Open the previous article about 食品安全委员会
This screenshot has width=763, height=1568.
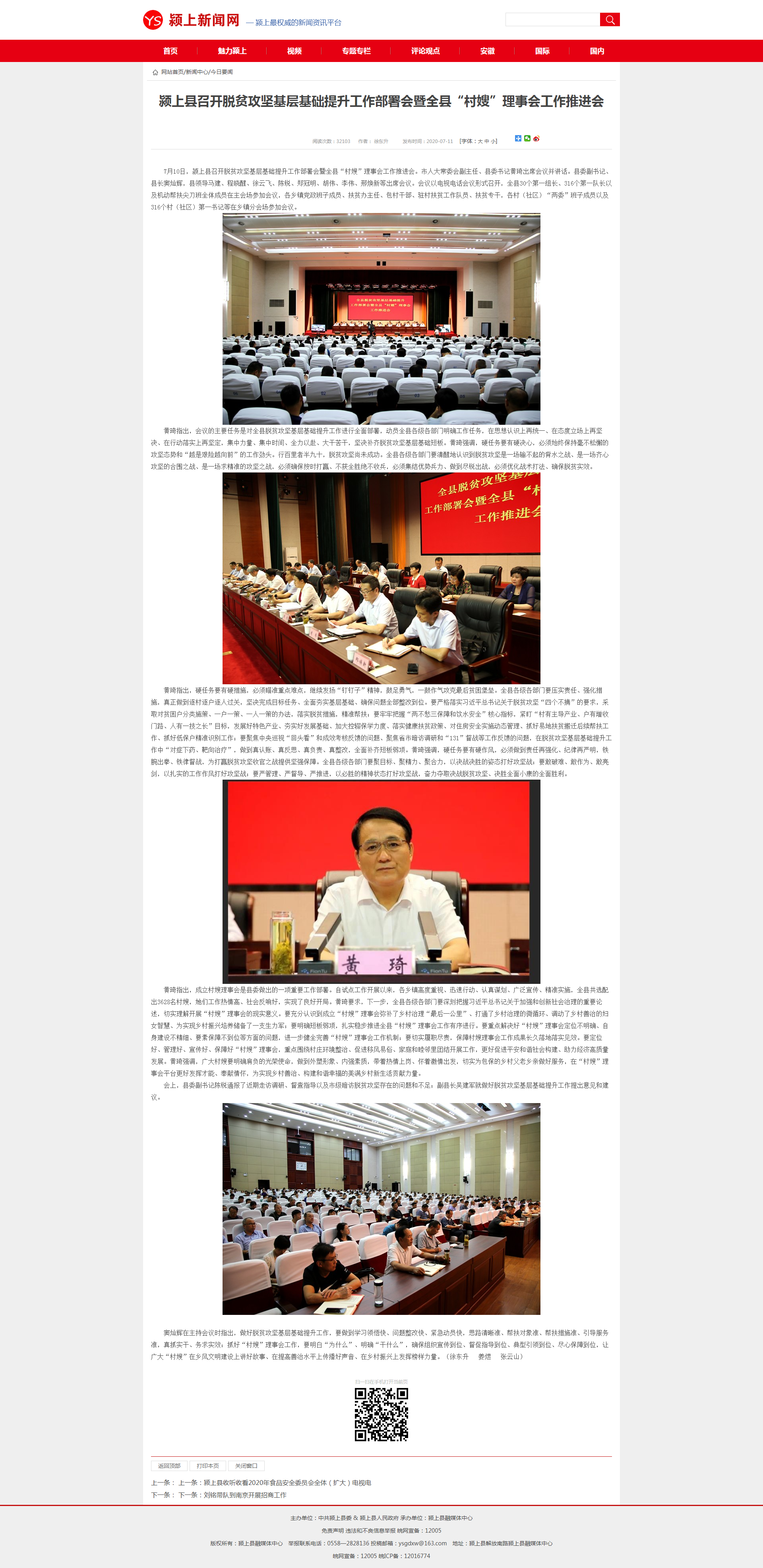pyautogui.click(x=287, y=1483)
